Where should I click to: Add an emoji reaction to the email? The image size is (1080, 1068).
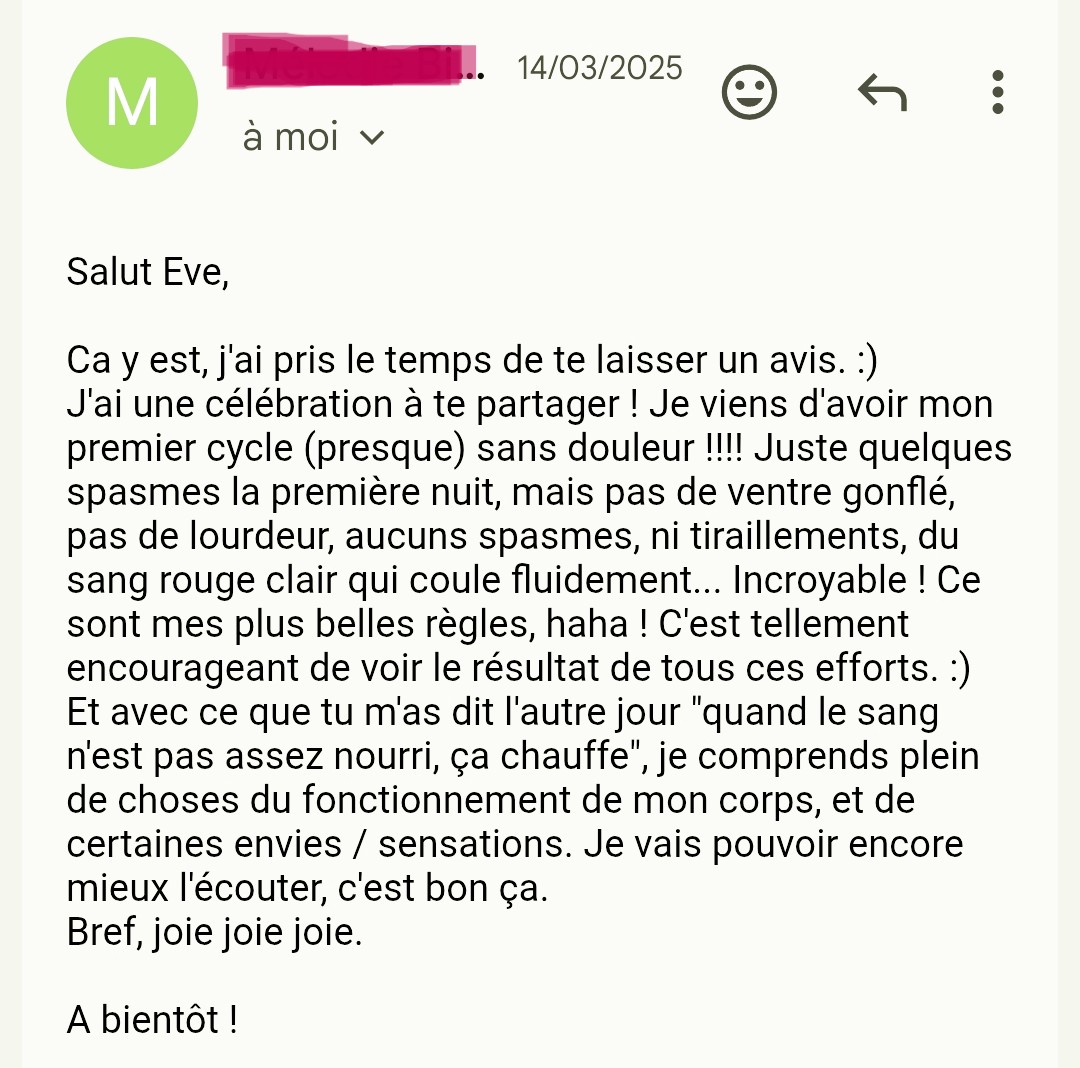[x=749, y=93]
